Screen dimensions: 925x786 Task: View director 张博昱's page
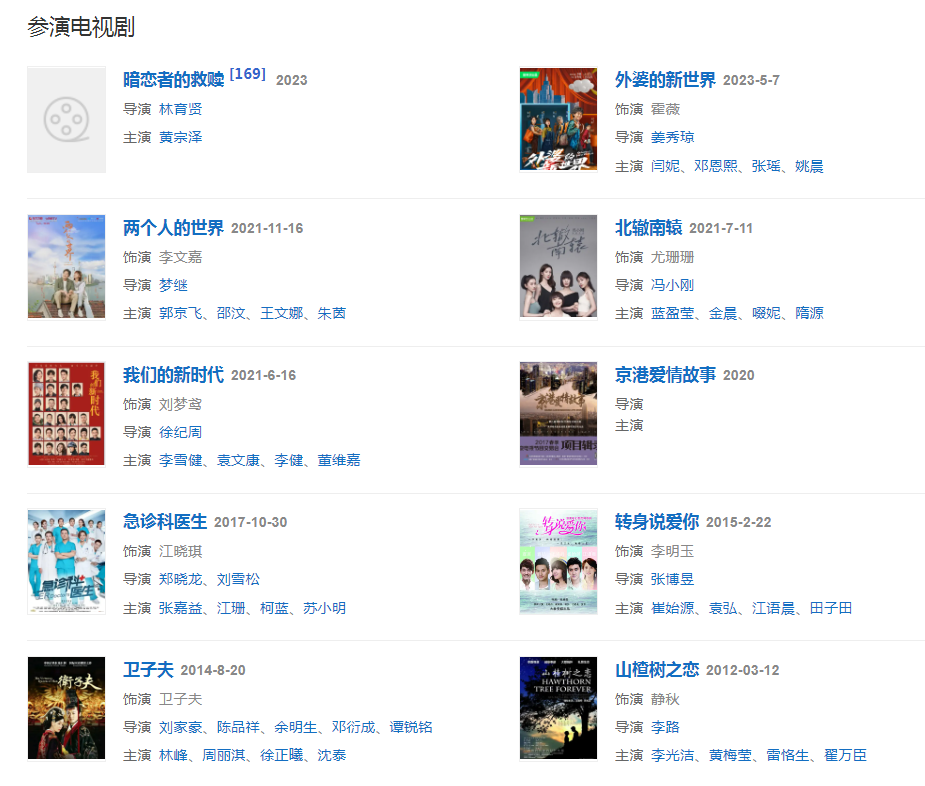tap(672, 579)
